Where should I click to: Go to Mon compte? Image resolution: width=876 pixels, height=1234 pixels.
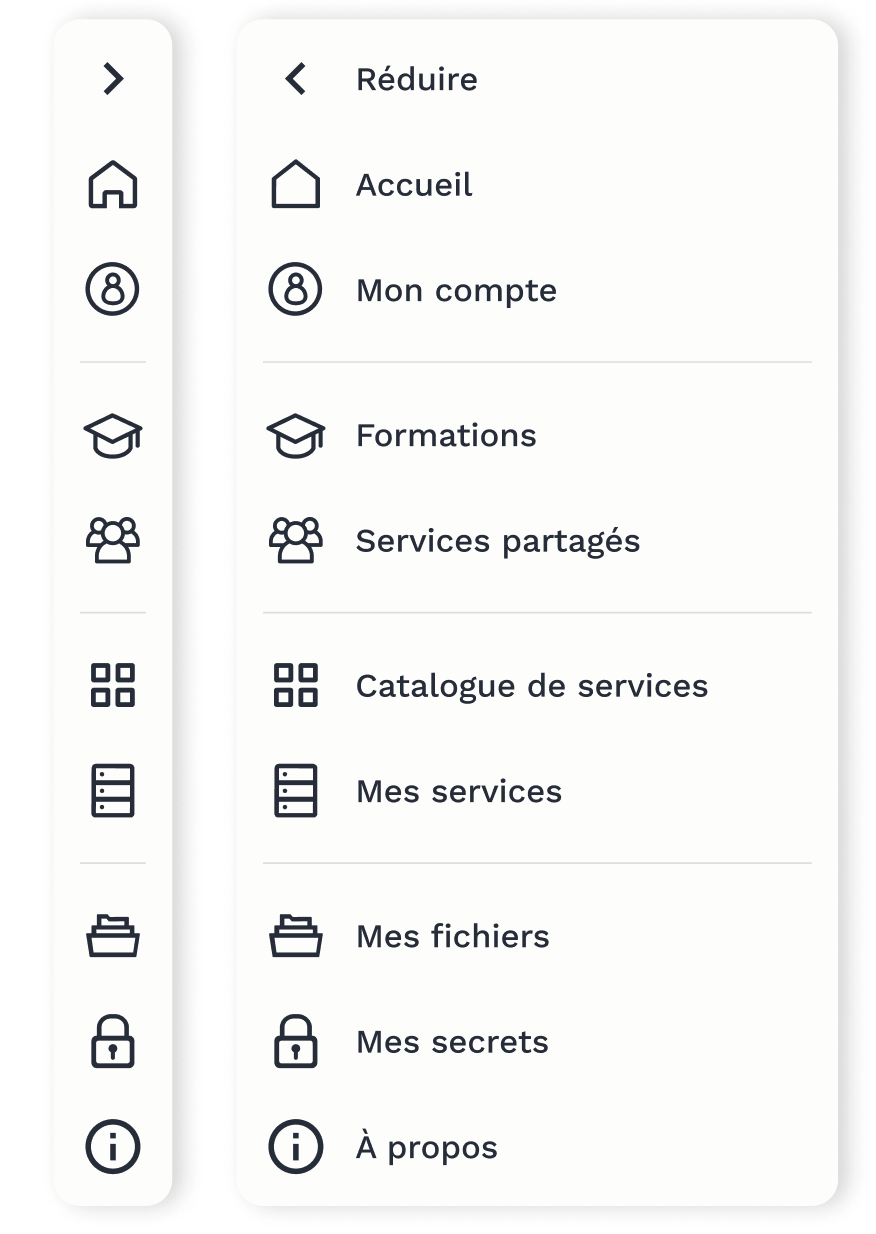click(456, 290)
